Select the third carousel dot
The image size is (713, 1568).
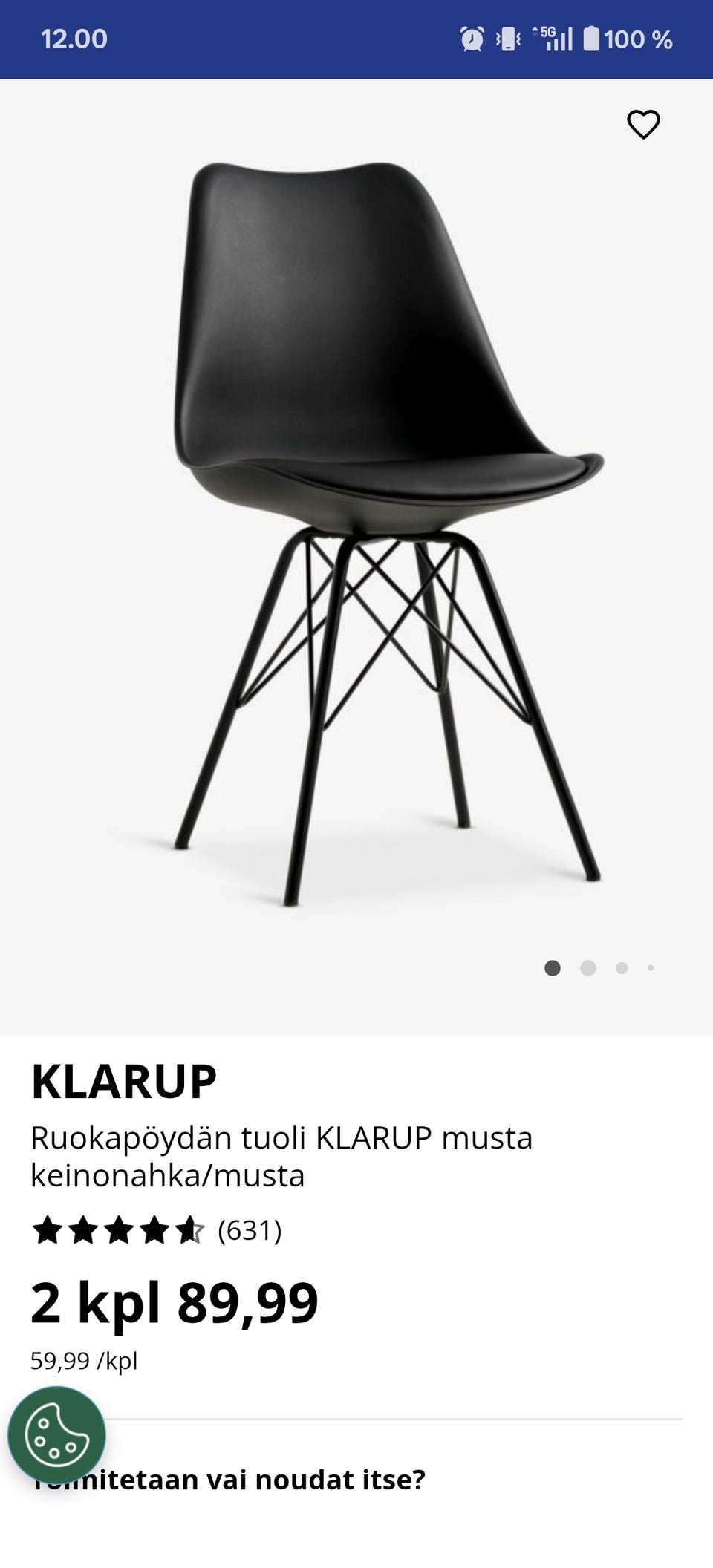coord(620,969)
